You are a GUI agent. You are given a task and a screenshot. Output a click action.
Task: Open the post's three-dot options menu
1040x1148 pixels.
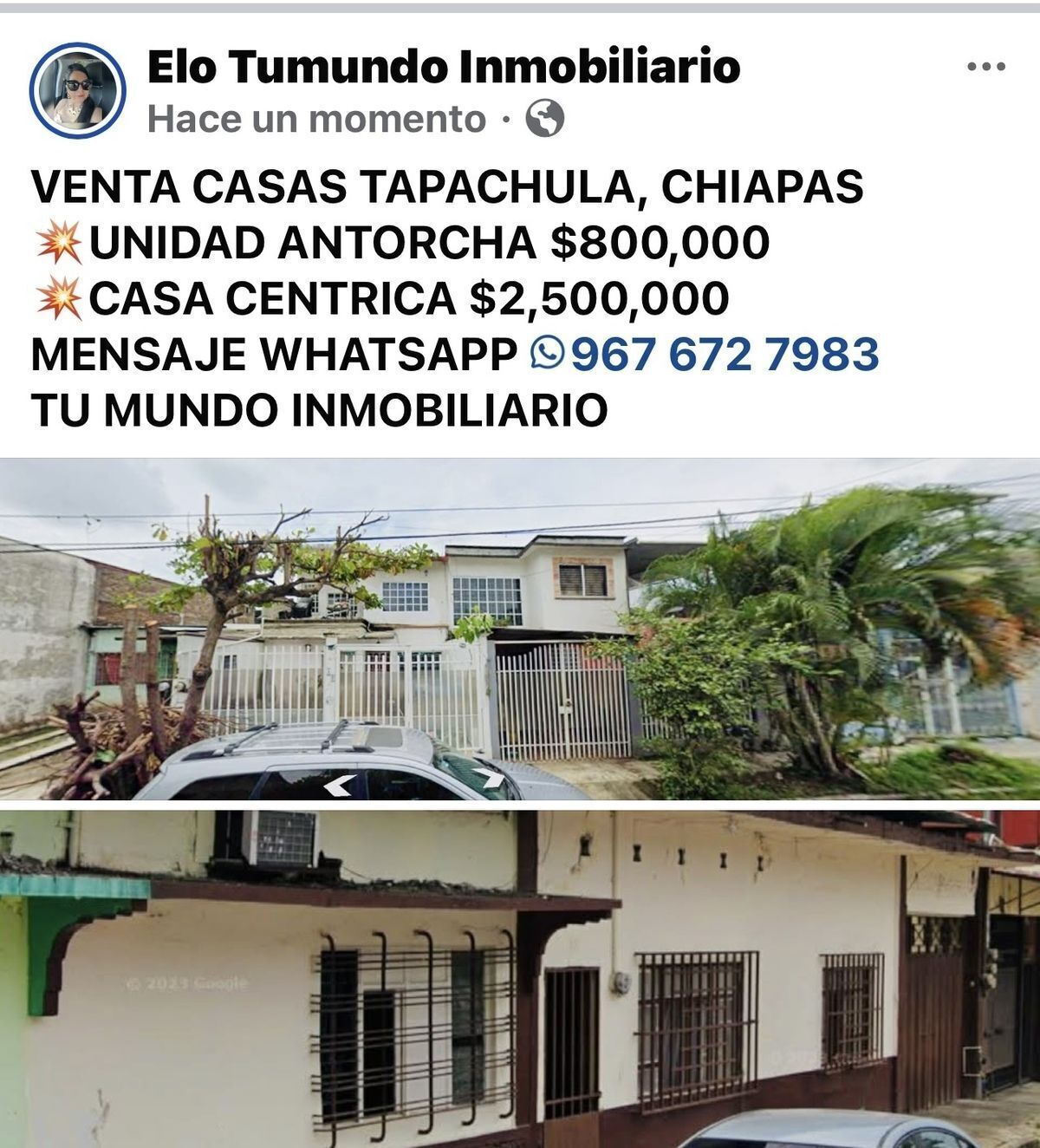(x=986, y=67)
